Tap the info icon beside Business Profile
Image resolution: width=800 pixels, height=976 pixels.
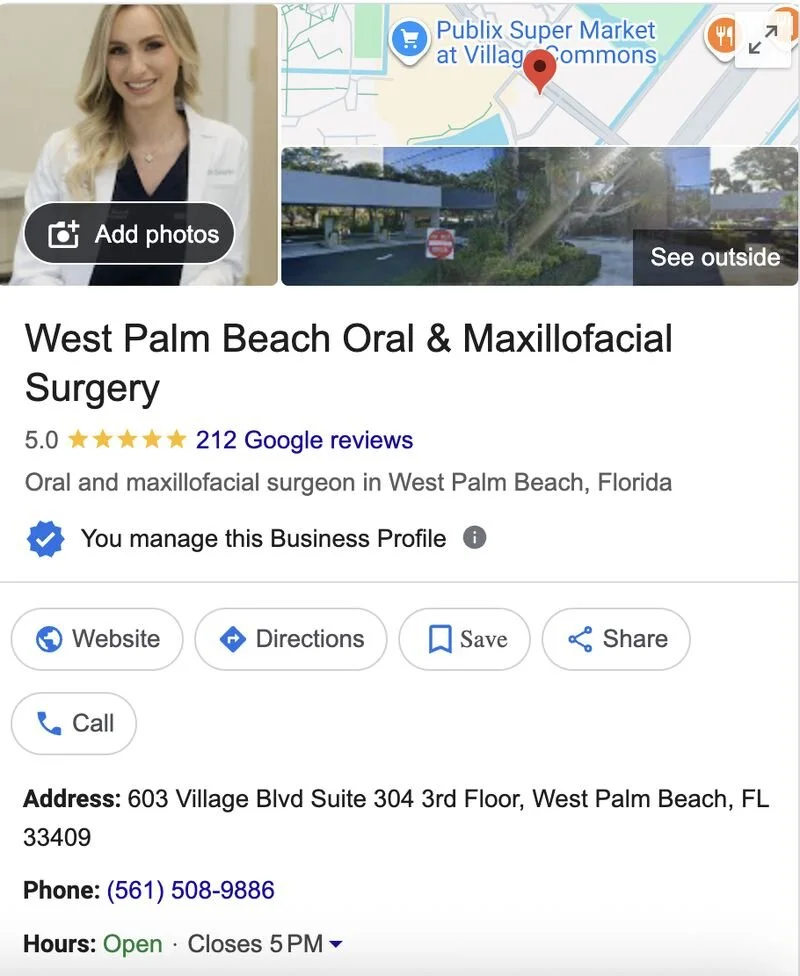474,537
